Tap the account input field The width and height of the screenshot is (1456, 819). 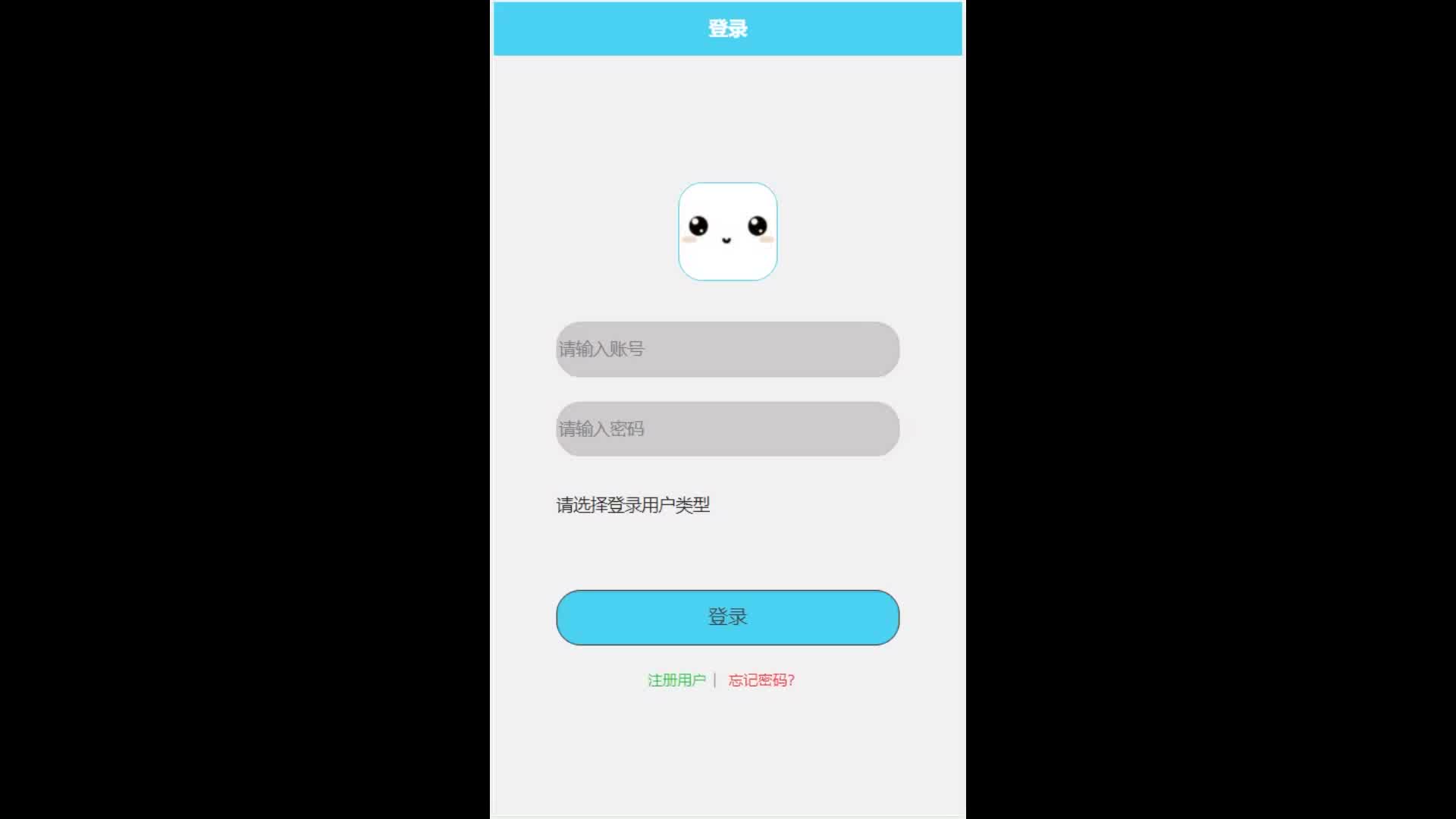pyautogui.click(x=727, y=350)
